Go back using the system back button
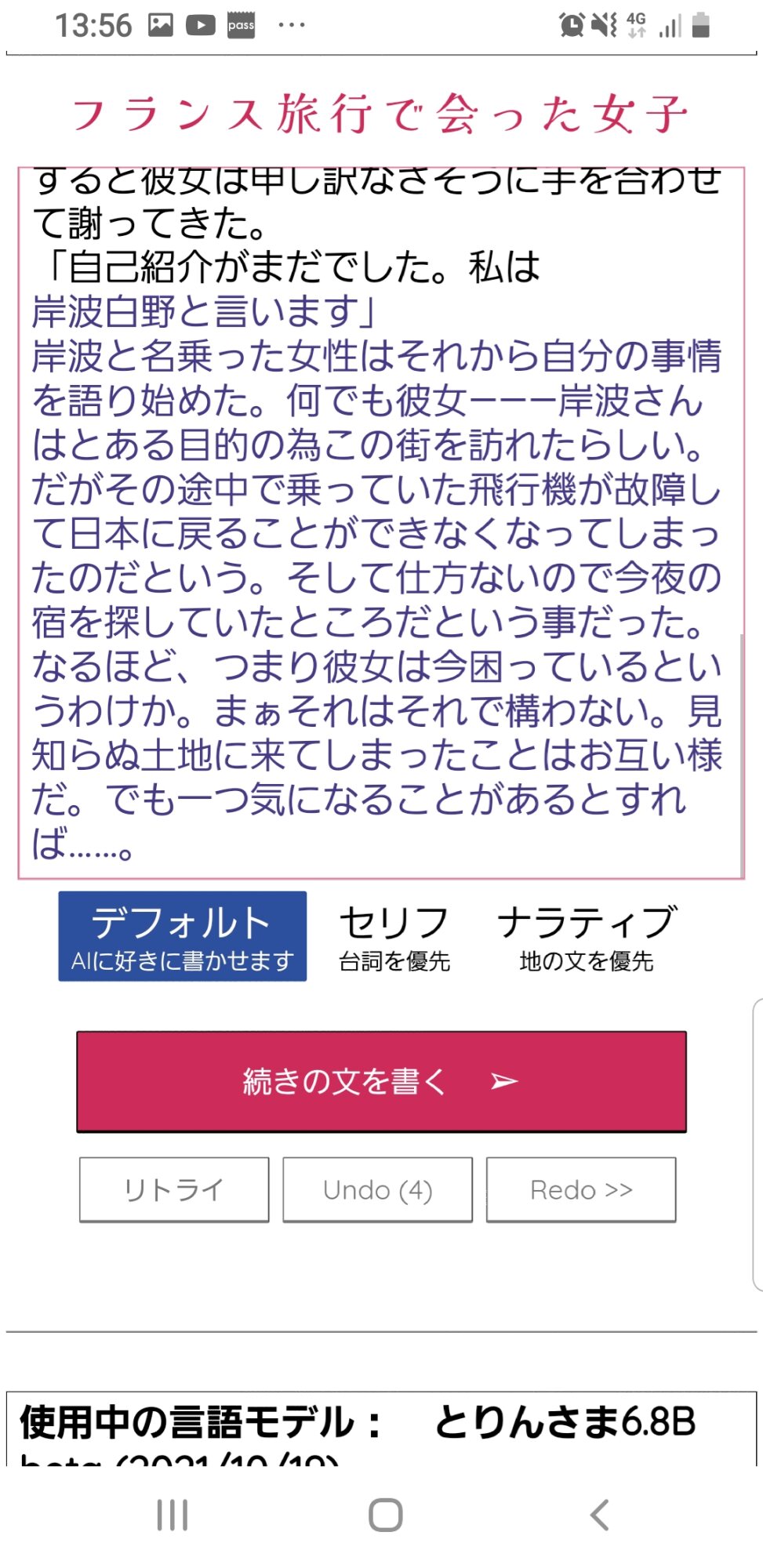Image resolution: width=763 pixels, height=1568 pixels. 599,1515
